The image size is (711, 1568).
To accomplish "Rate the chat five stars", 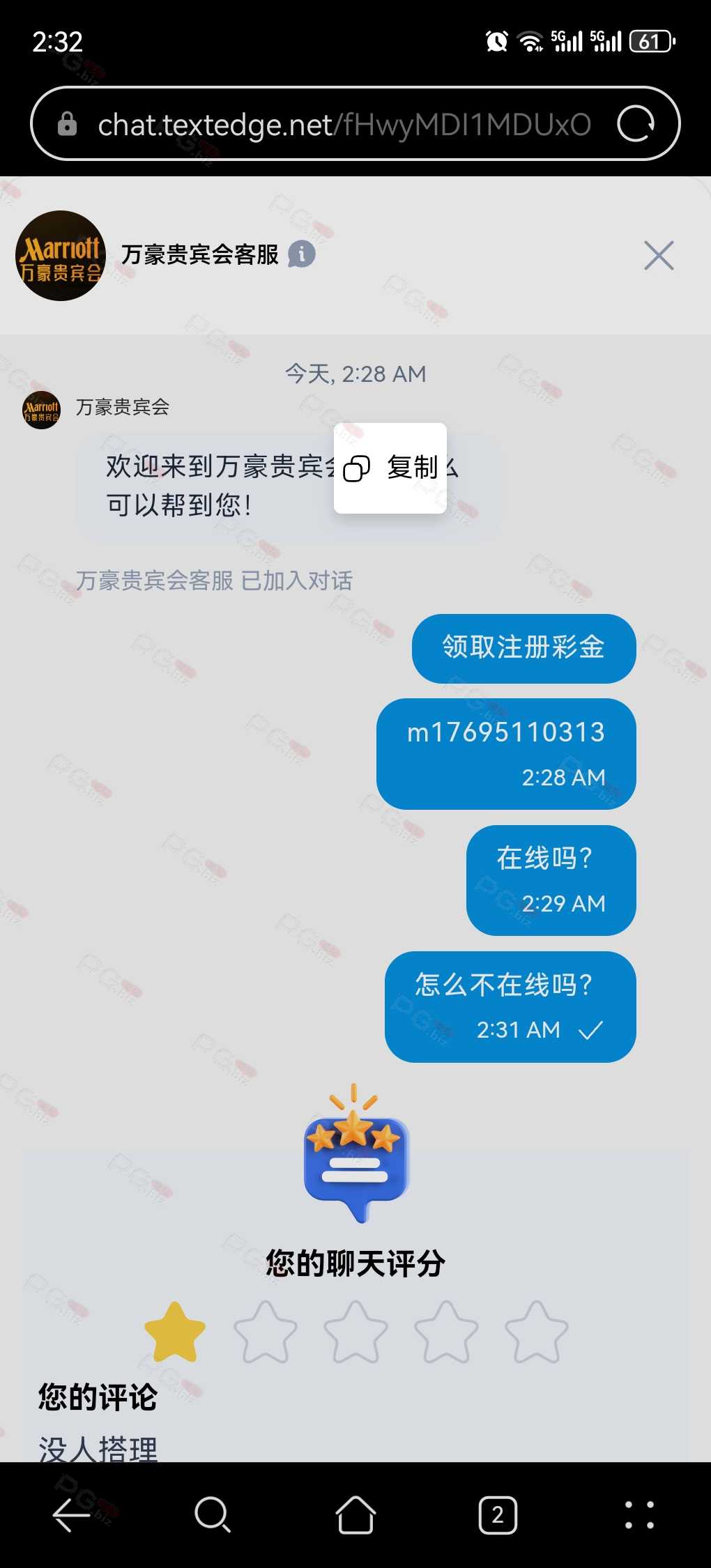I will [537, 1332].
